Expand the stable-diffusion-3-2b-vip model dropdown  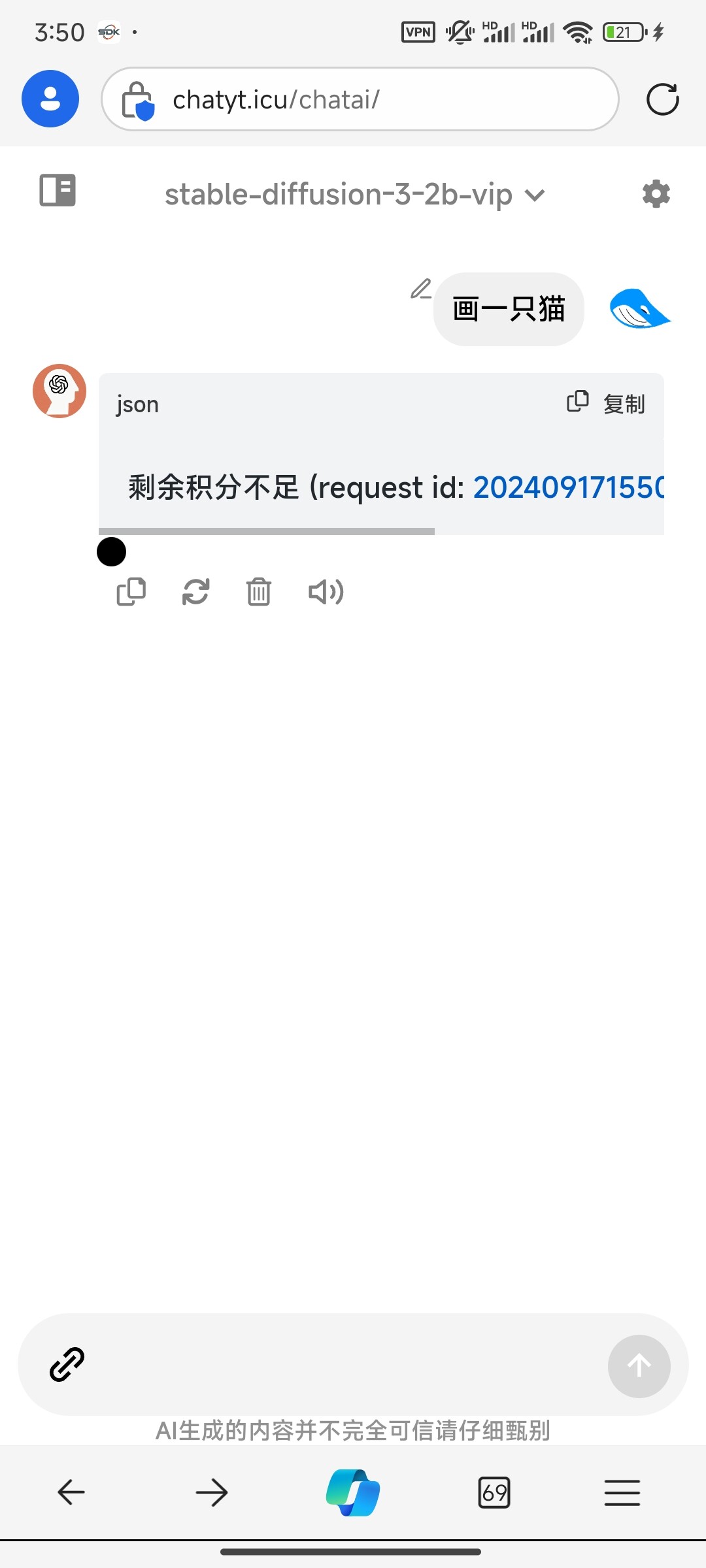[x=354, y=195]
